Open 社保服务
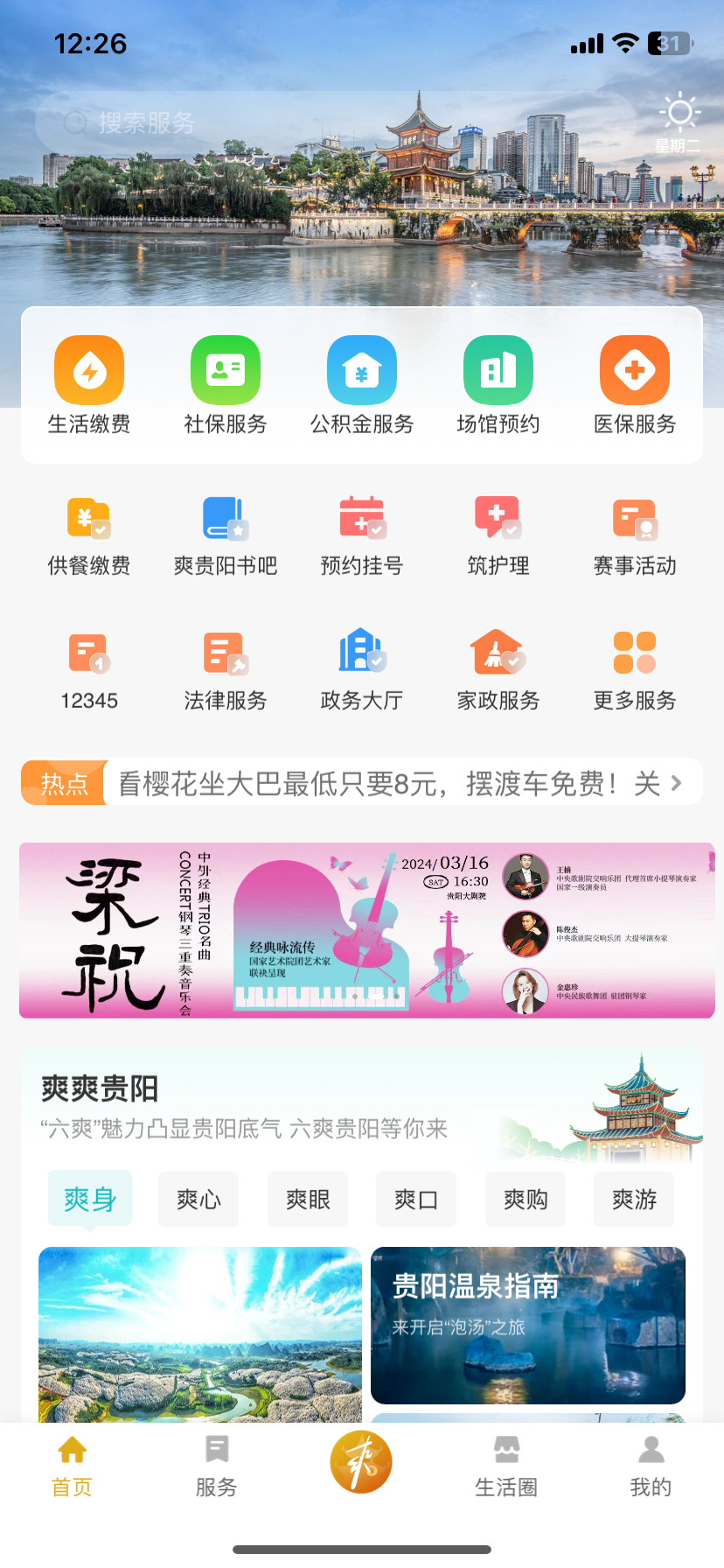The width and height of the screenshot is (724, 1568). coord(226,385)
